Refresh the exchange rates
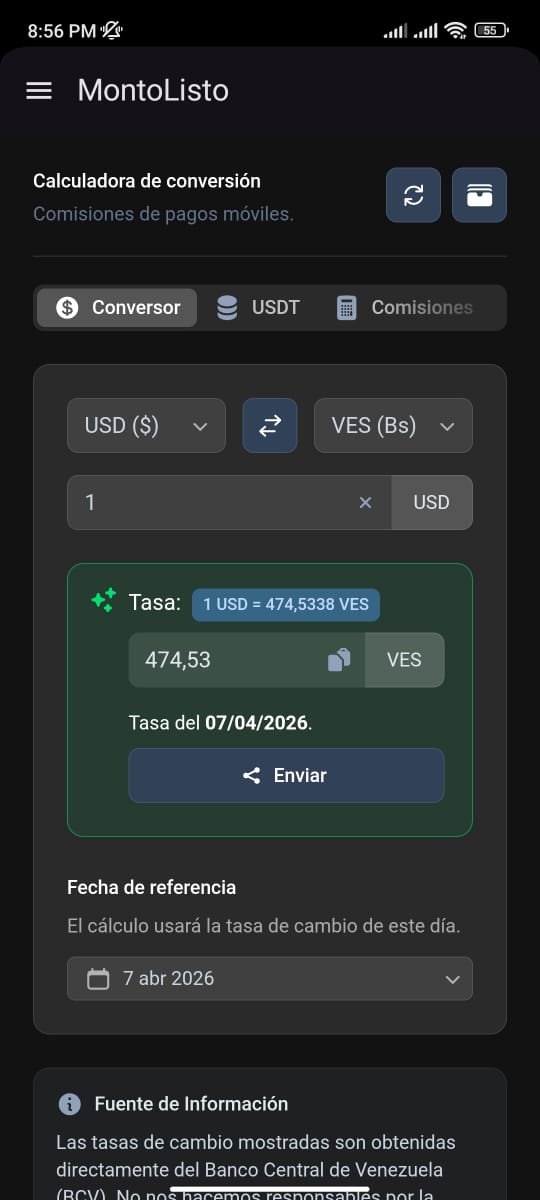 pos(413,195)
